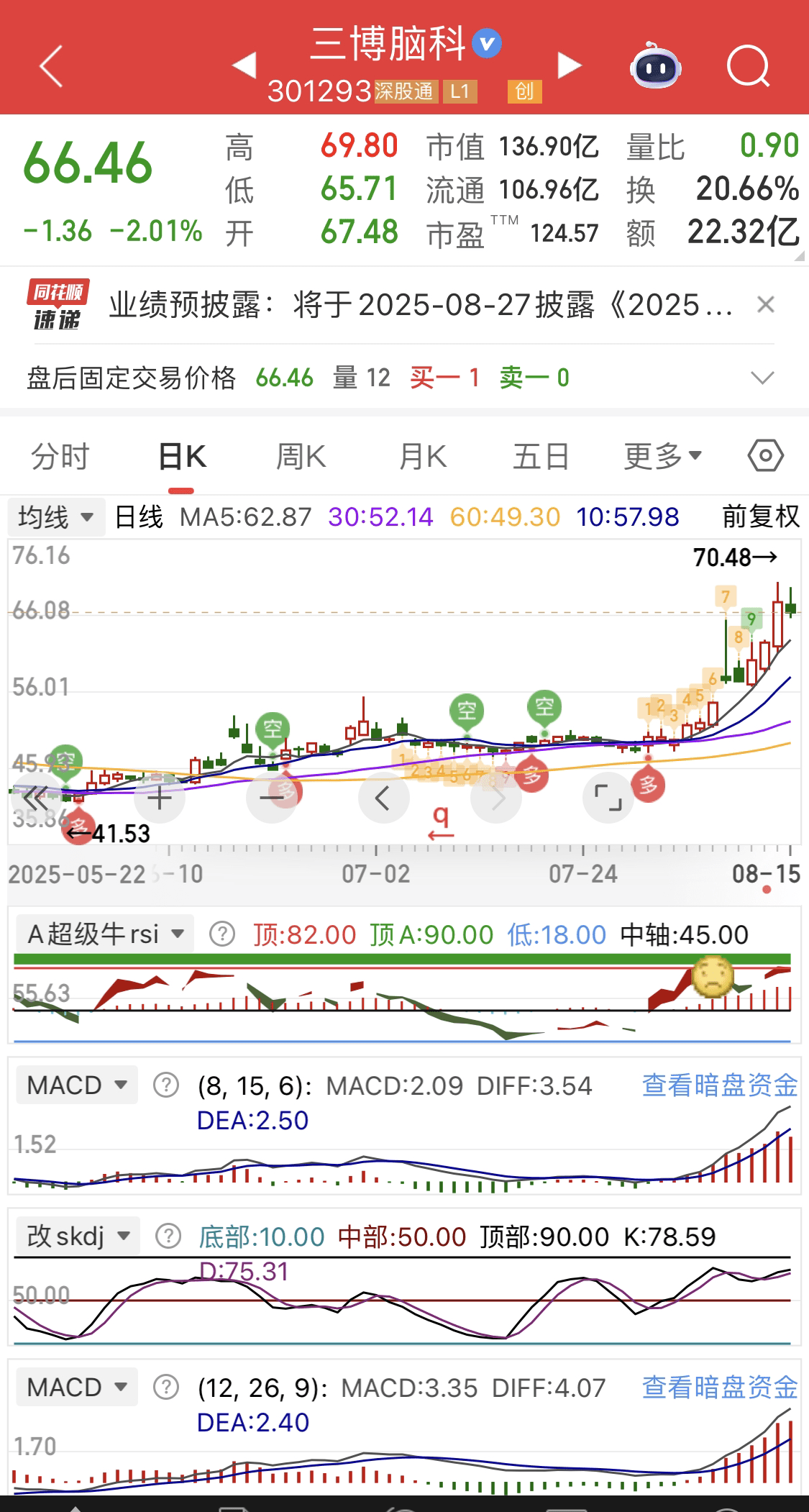Screen dimensions: 809x1512
Task: Open chart settings hexagon icon
Action: tap(766, 456)
